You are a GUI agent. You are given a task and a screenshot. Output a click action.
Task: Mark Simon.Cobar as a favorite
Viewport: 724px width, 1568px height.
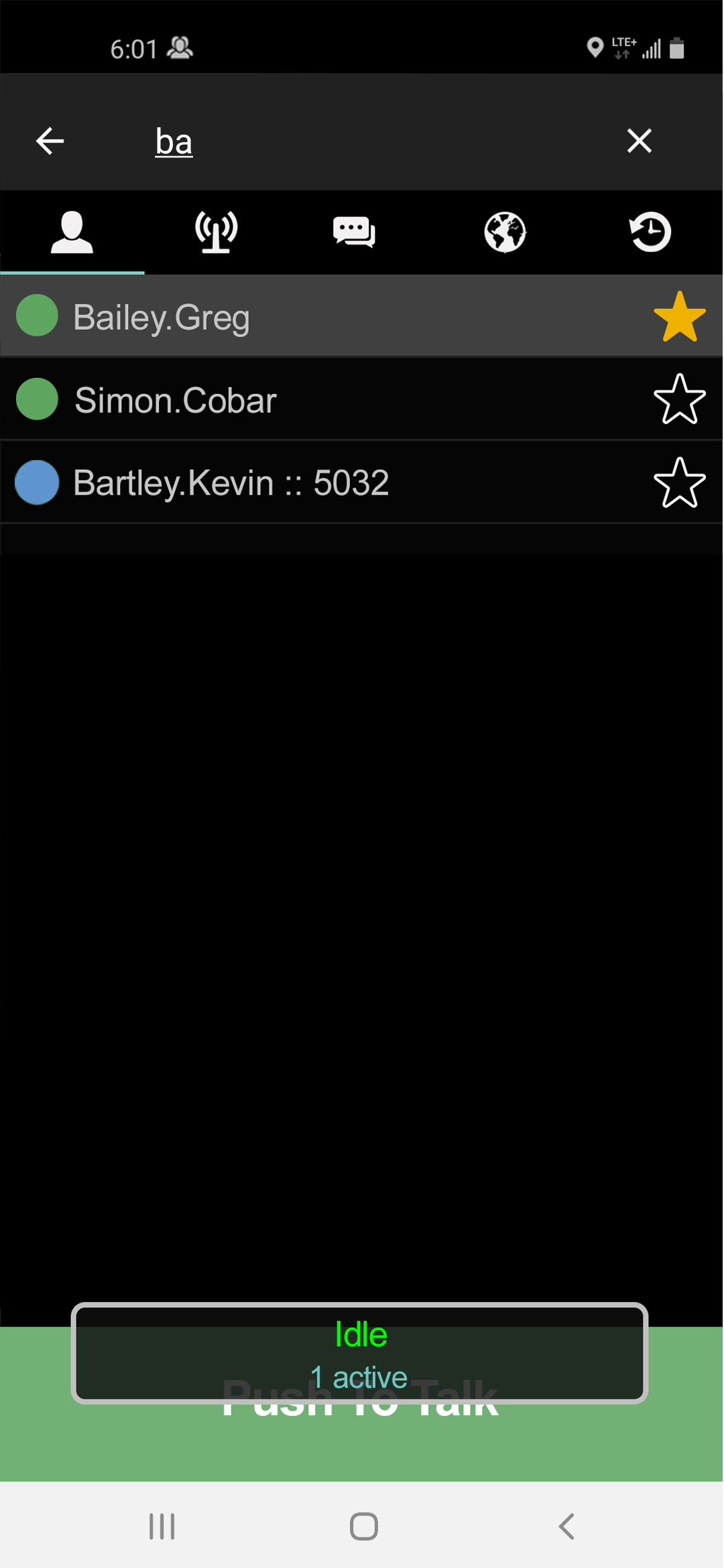pyautogui.click(x=679, y=399)
